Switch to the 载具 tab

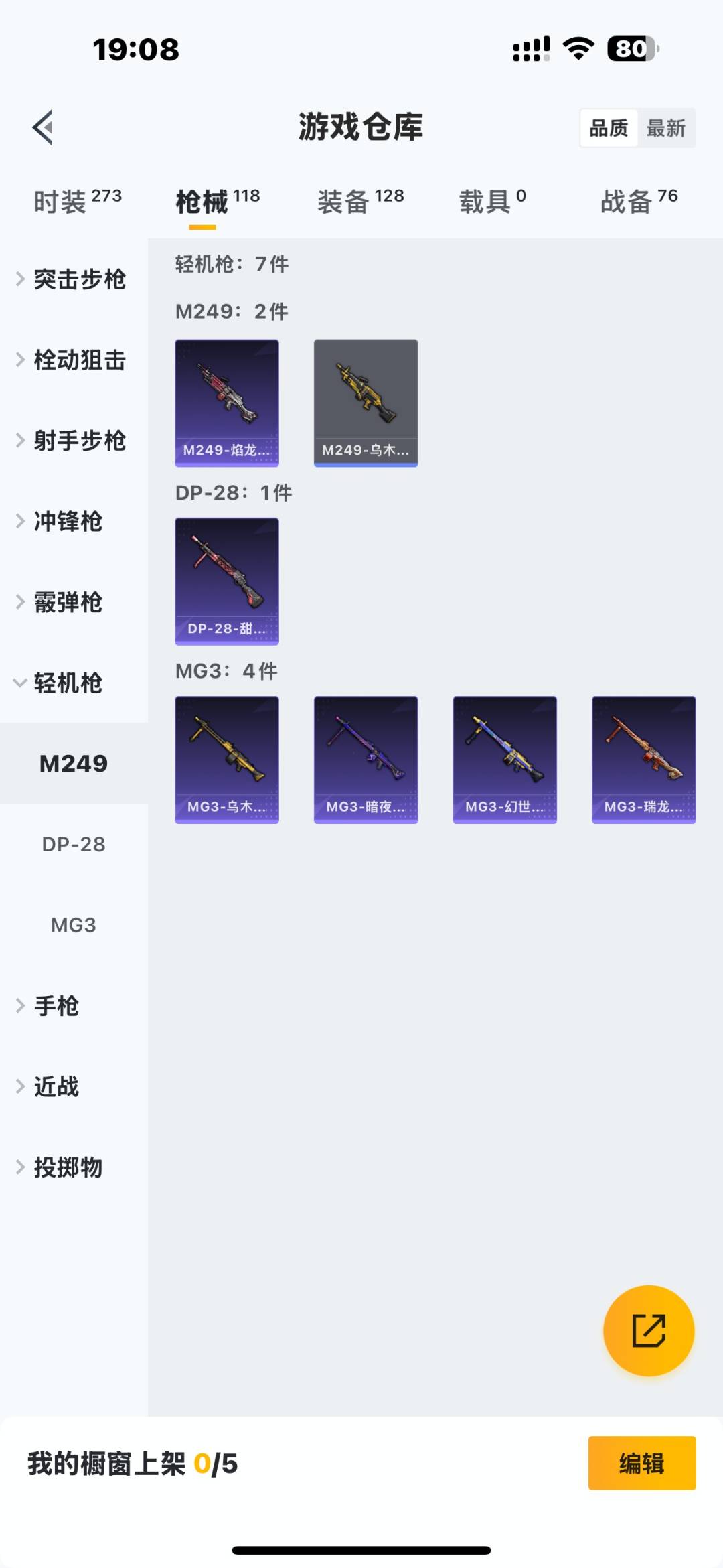(x=492, y=201)
